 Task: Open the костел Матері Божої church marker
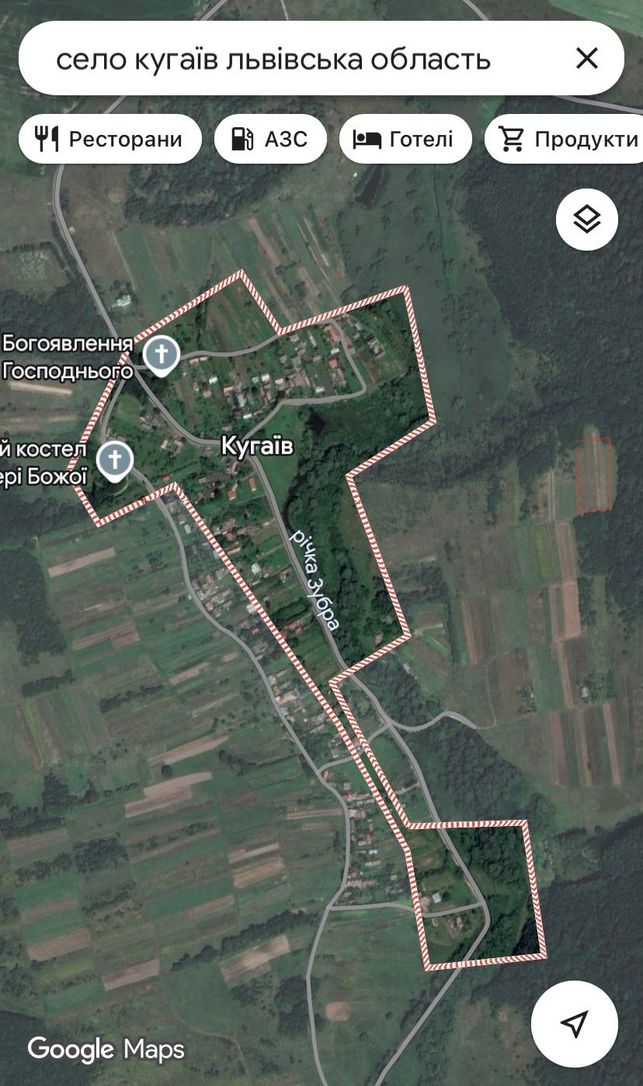(x=115, y=461)
